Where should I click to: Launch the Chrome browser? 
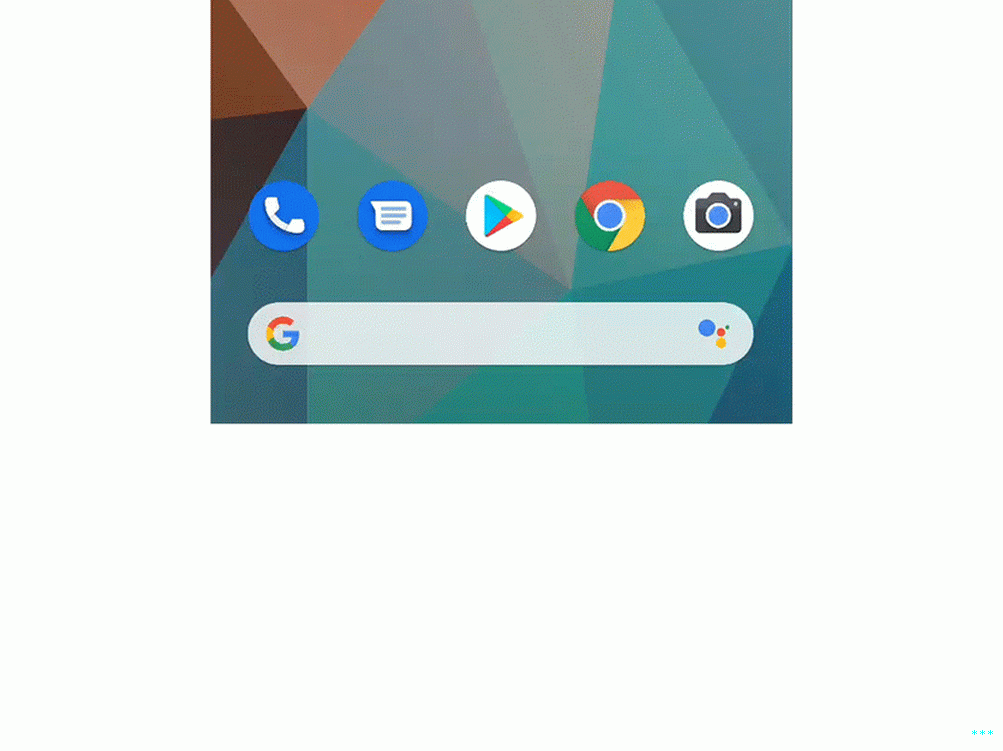coord(609,216)
